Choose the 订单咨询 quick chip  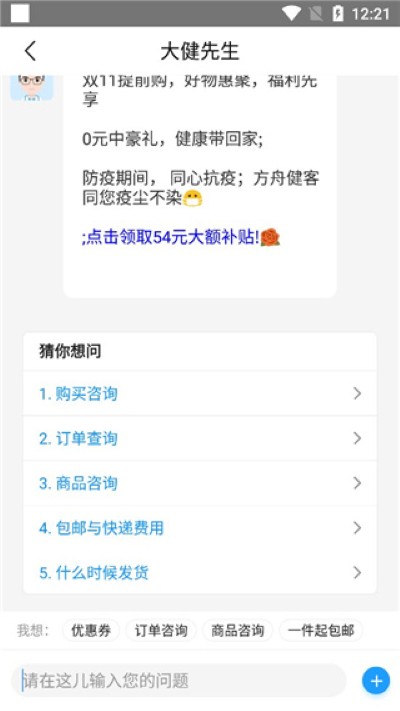click(x=161, y=630)
